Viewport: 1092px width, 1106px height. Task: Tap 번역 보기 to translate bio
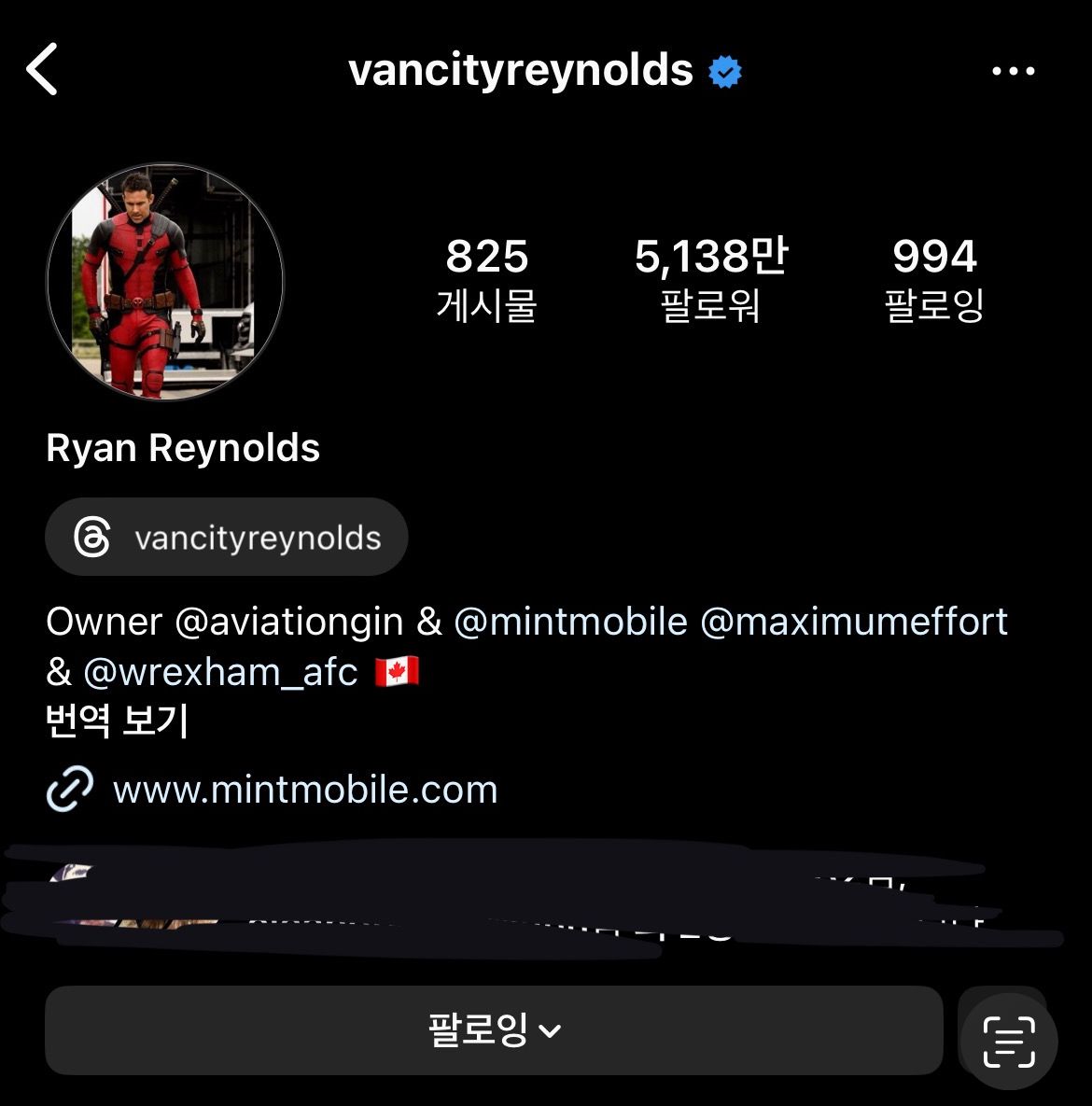point(118,721)
